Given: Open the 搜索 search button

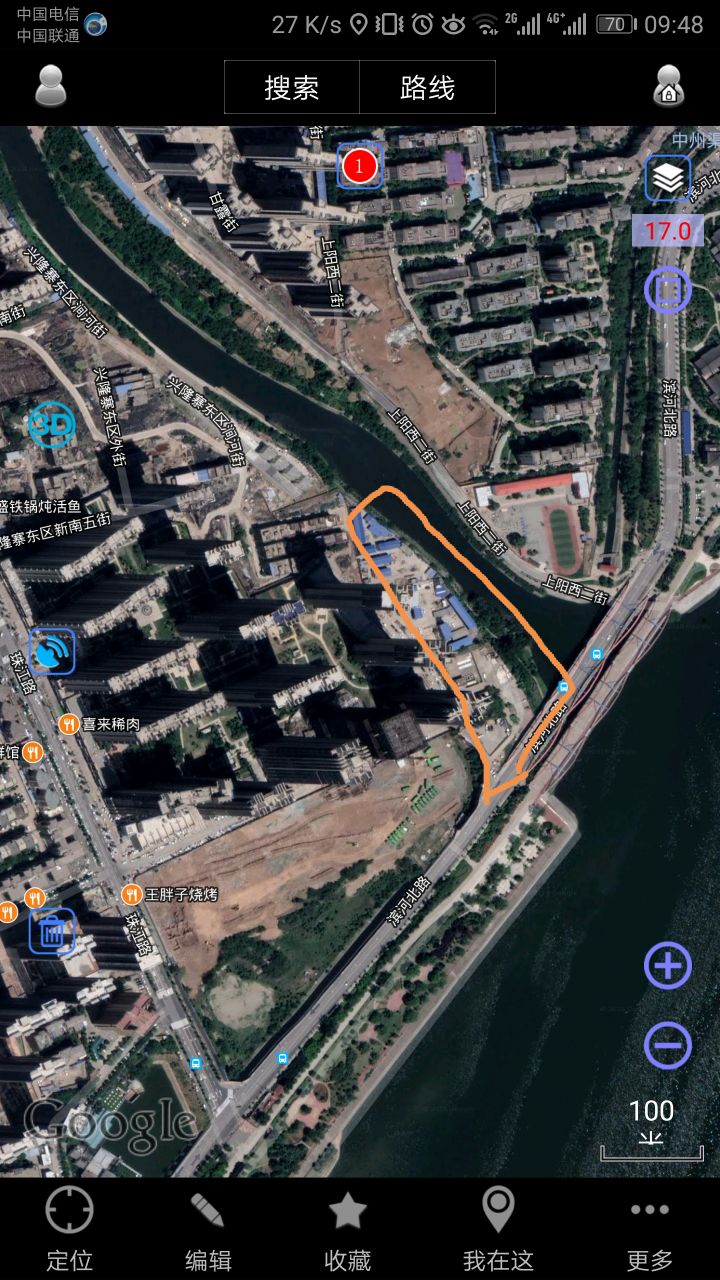Looking at the screenshot, I should point(292,88).
